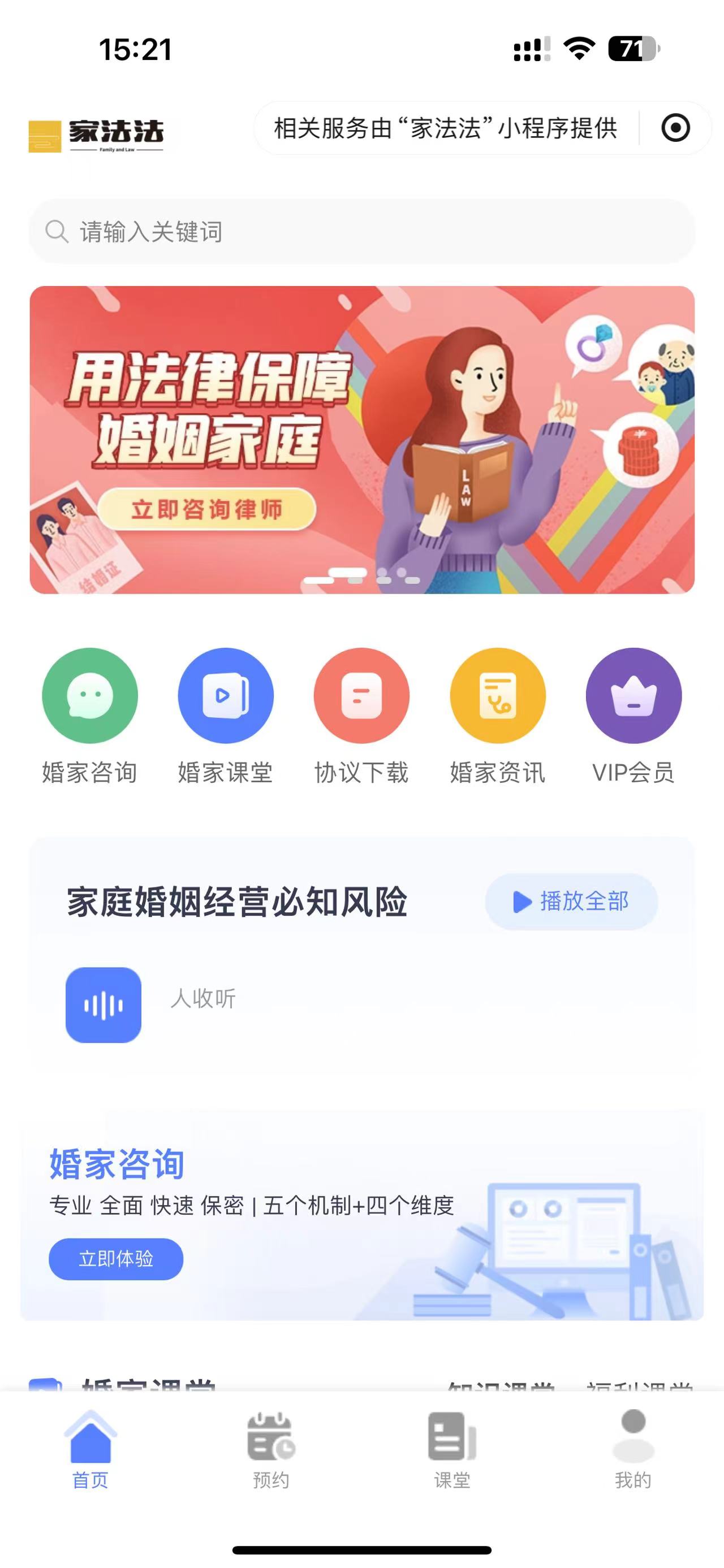The width and height of the screenshot is (724, 1568).
Task: Open the mini program capsule target icon
Action: (x=675, y=128)
